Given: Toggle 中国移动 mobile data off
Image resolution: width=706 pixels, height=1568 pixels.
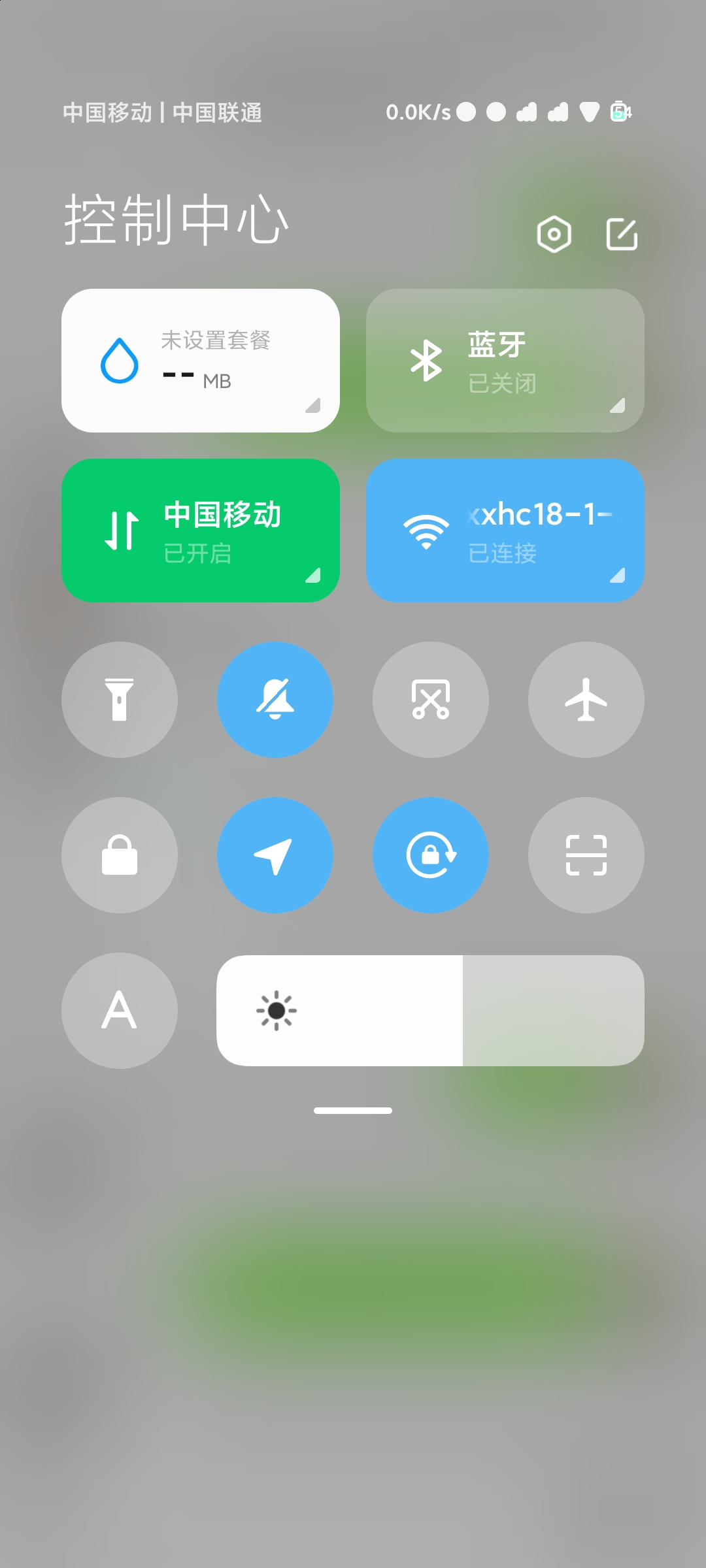Looking at the screenshot, I should (201, 531).
